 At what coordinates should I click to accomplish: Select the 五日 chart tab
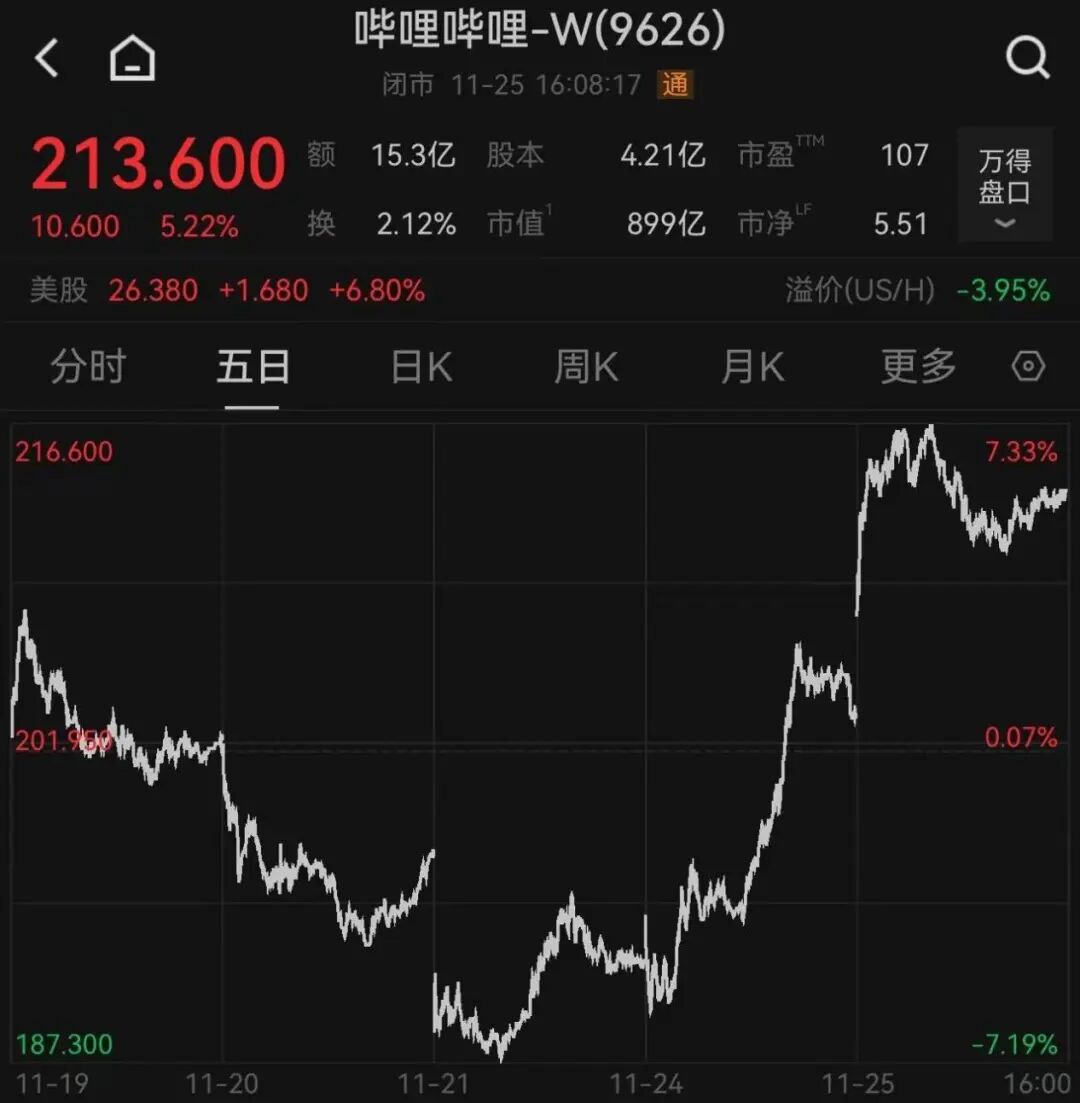[252, 367]
